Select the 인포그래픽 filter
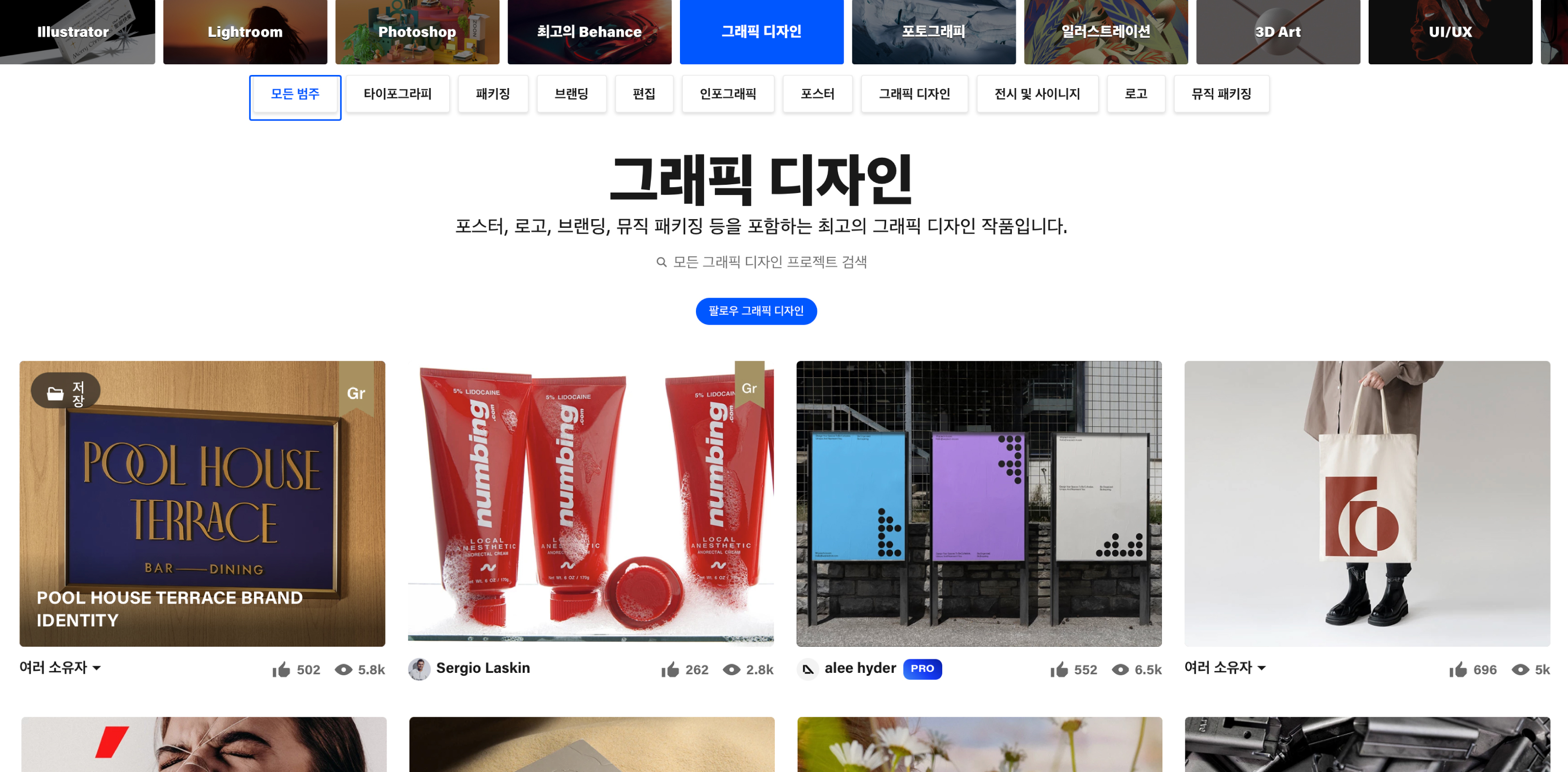The image size is (1568, 772). click(727, 94)
